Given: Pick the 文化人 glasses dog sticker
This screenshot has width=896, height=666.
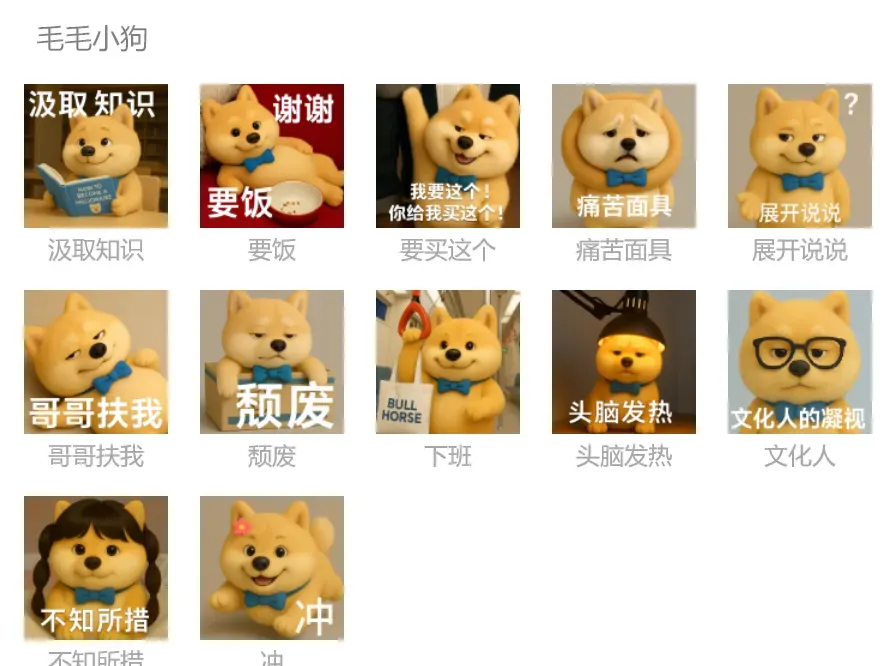Looking at the screenshot, I should (x=800, y=362).
